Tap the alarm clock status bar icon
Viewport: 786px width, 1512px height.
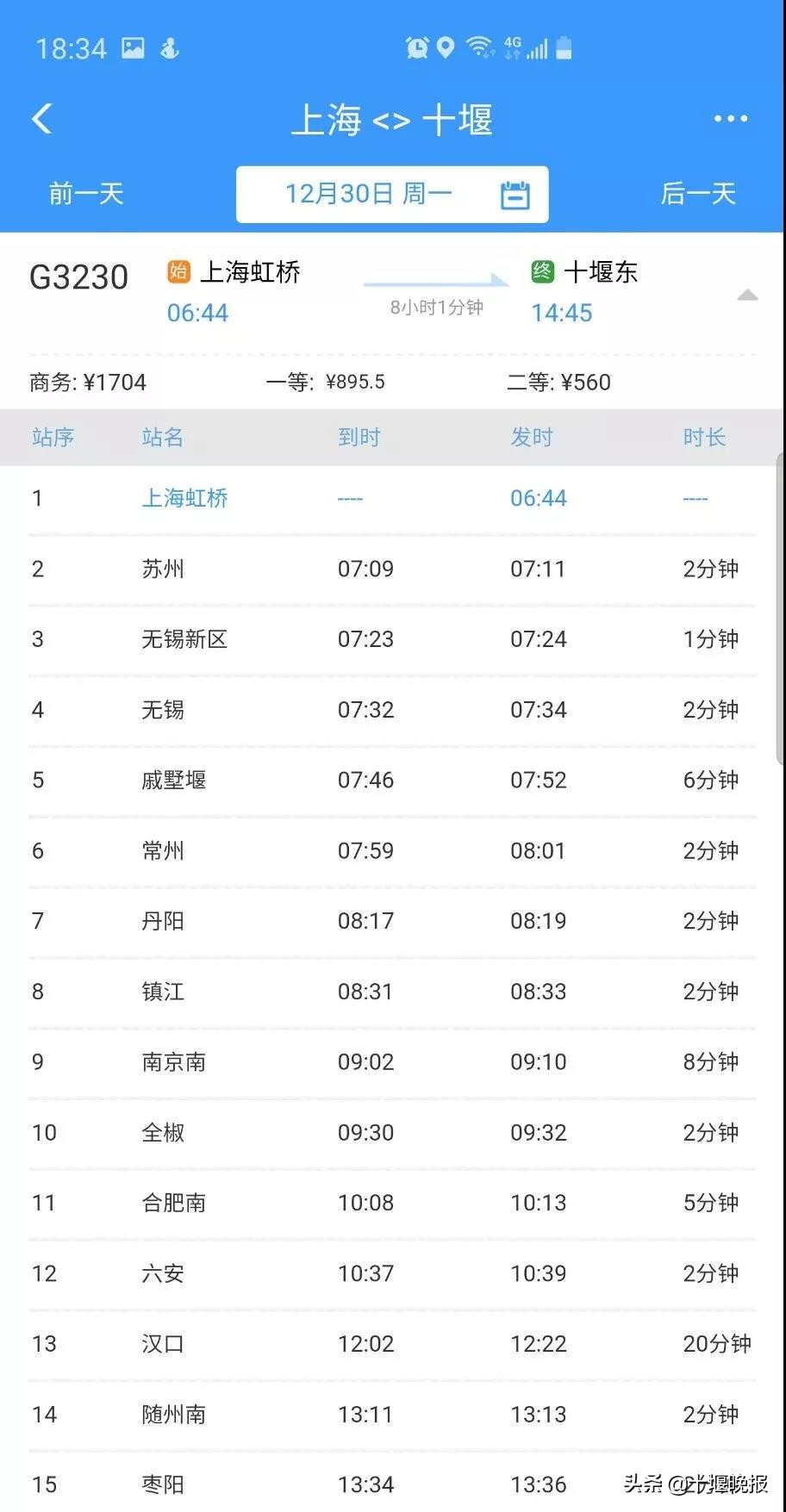click(417, 49)
